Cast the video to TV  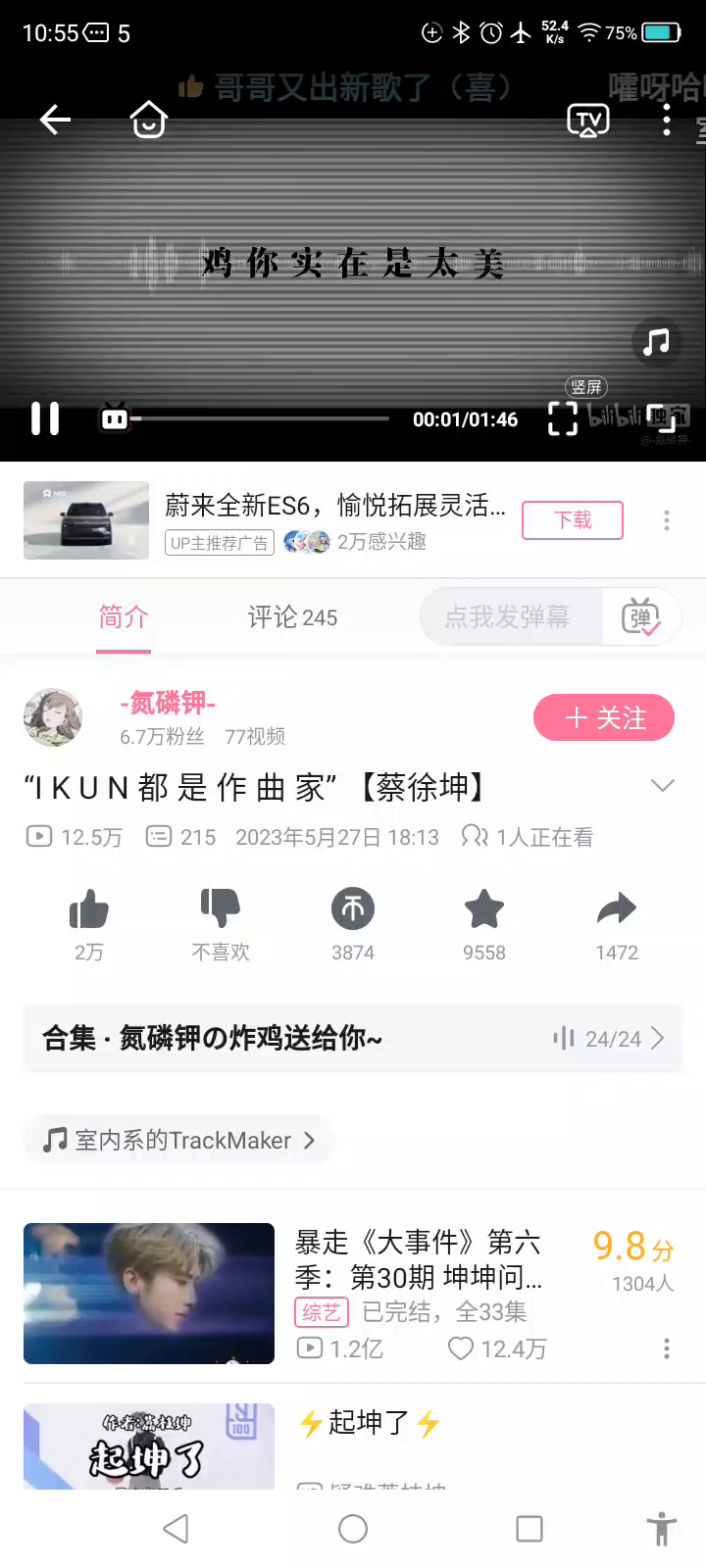pyautogui.click(x=588, y=121)
